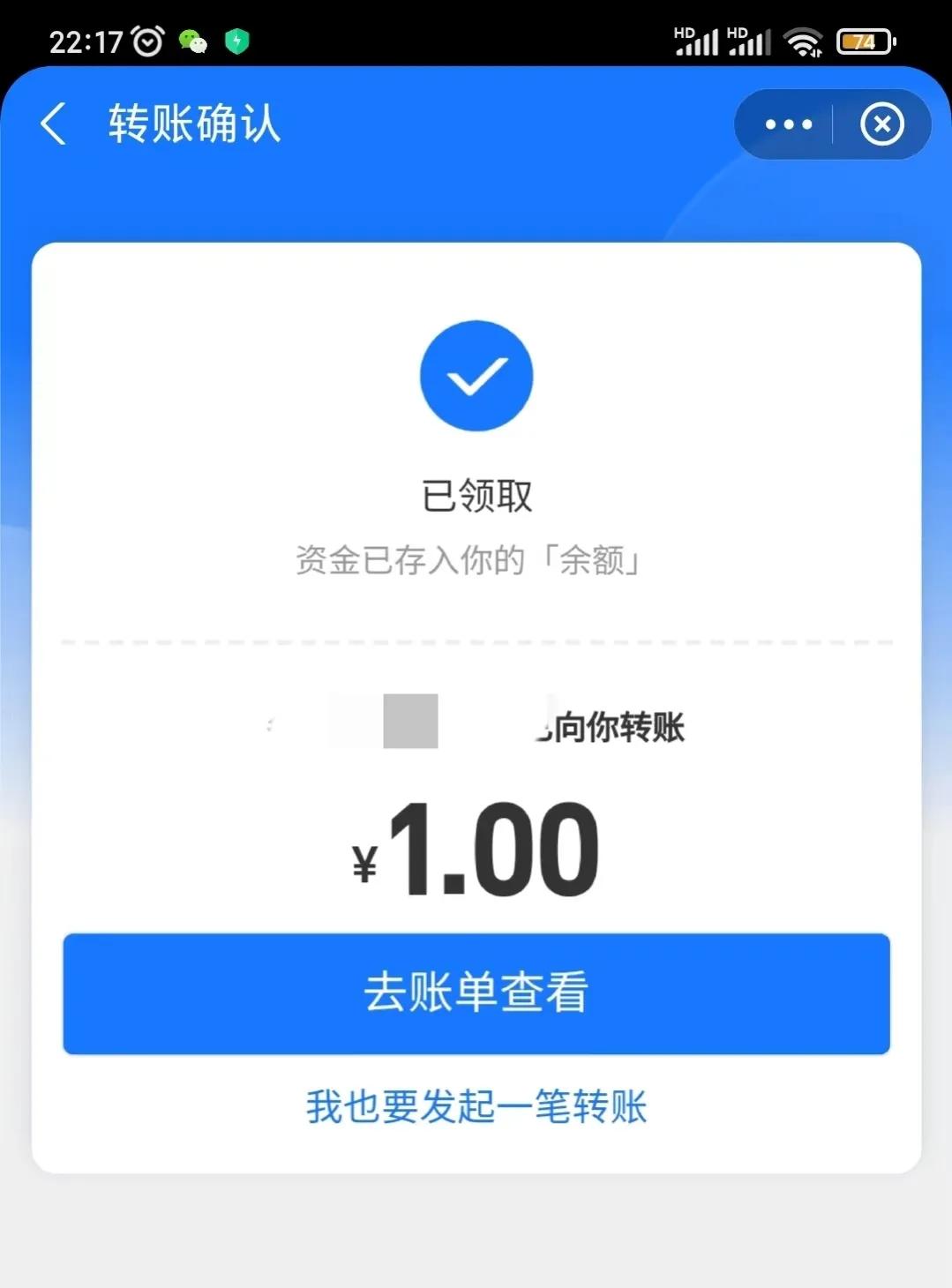
Task: Tap the battery indicator showing 74
Action: pos(865,40)
